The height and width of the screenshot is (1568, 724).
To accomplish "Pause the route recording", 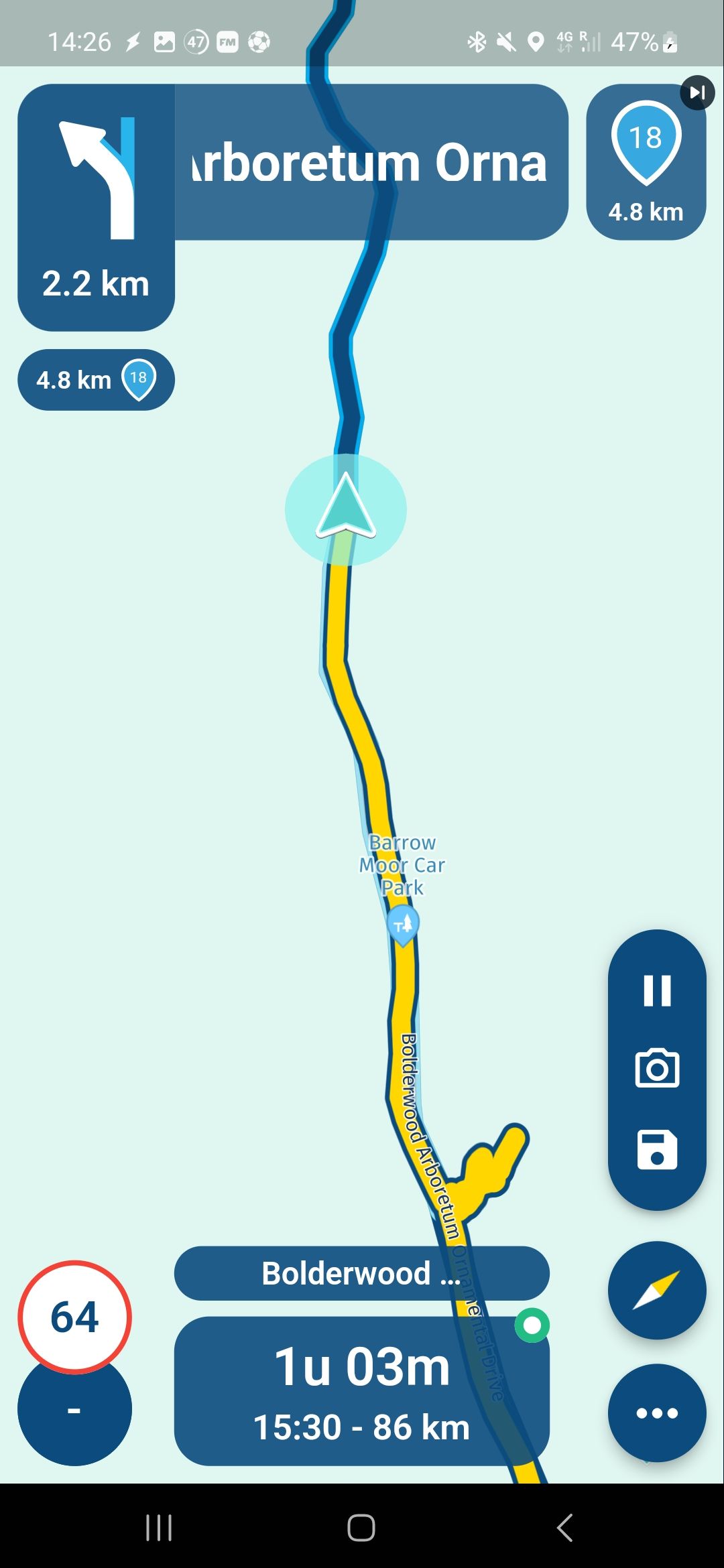I will [x=657, y=990].
